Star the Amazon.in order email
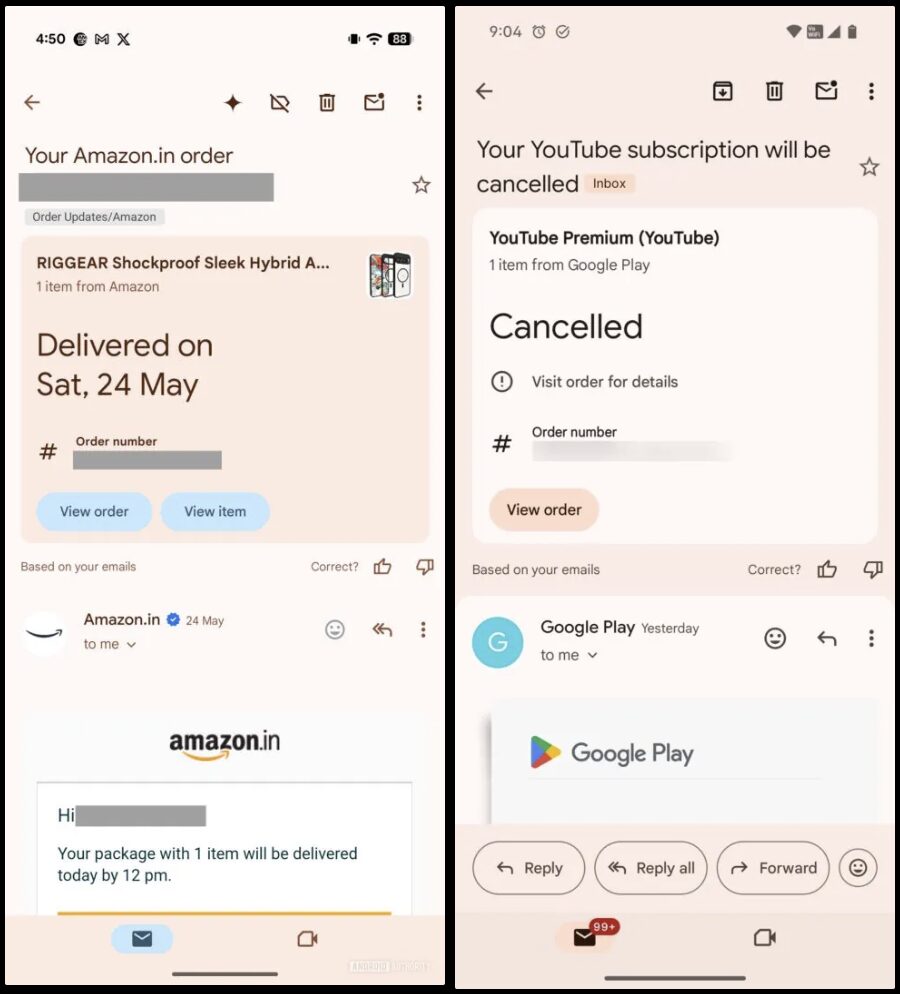The width and height of the screenshot is (900, 994). (421, 185)
